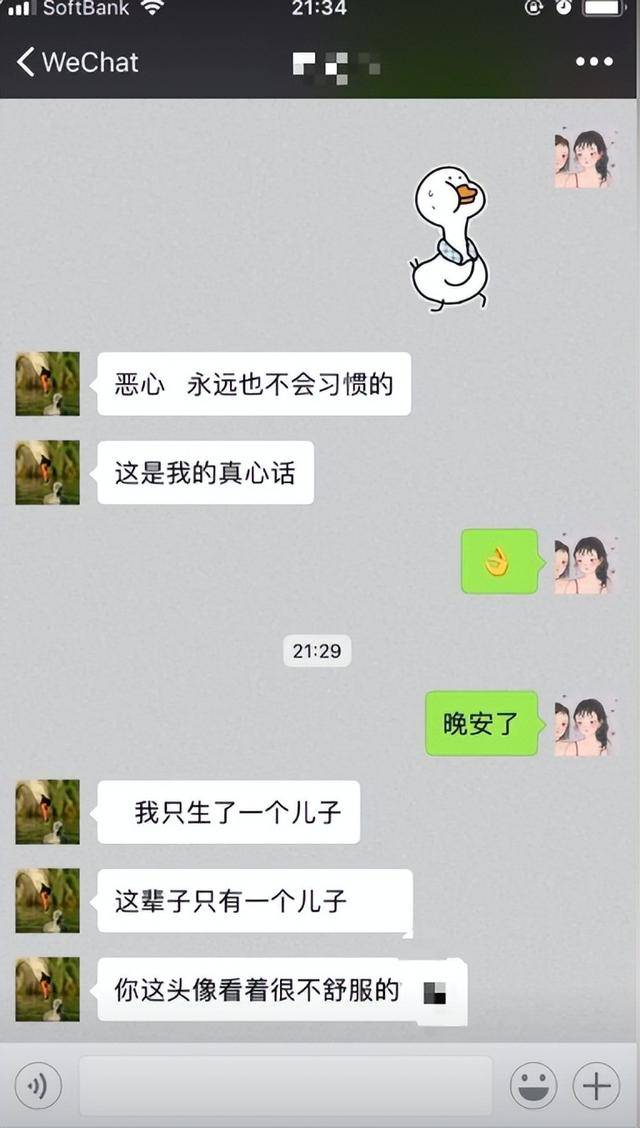Go back to the WeChat list
This screenshot has height=1128, width=640.
point(77,62)
